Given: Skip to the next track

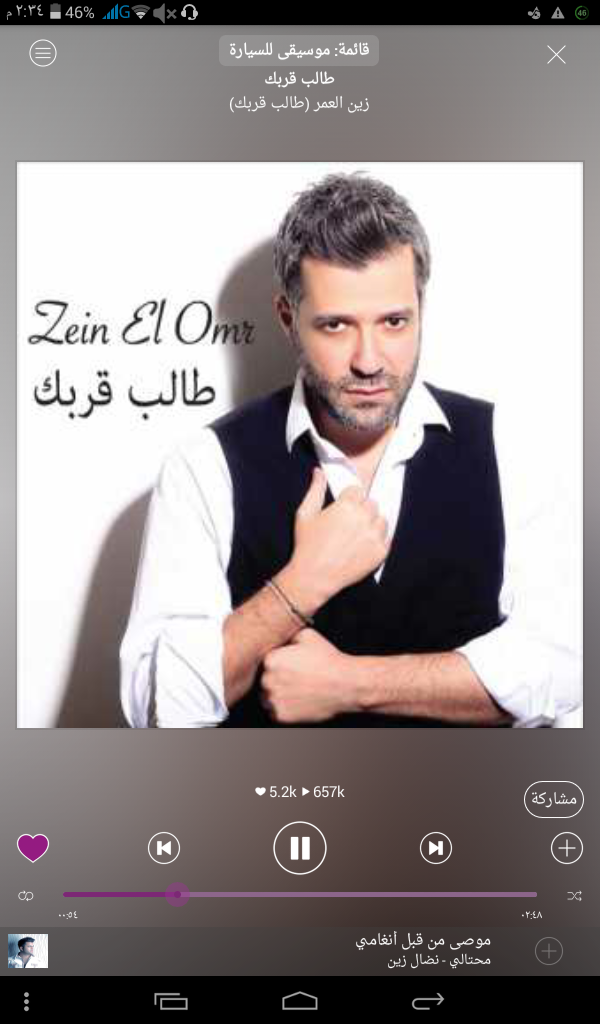Looking at the screenshot, I should pyautogui.click(x=435, y=848).
